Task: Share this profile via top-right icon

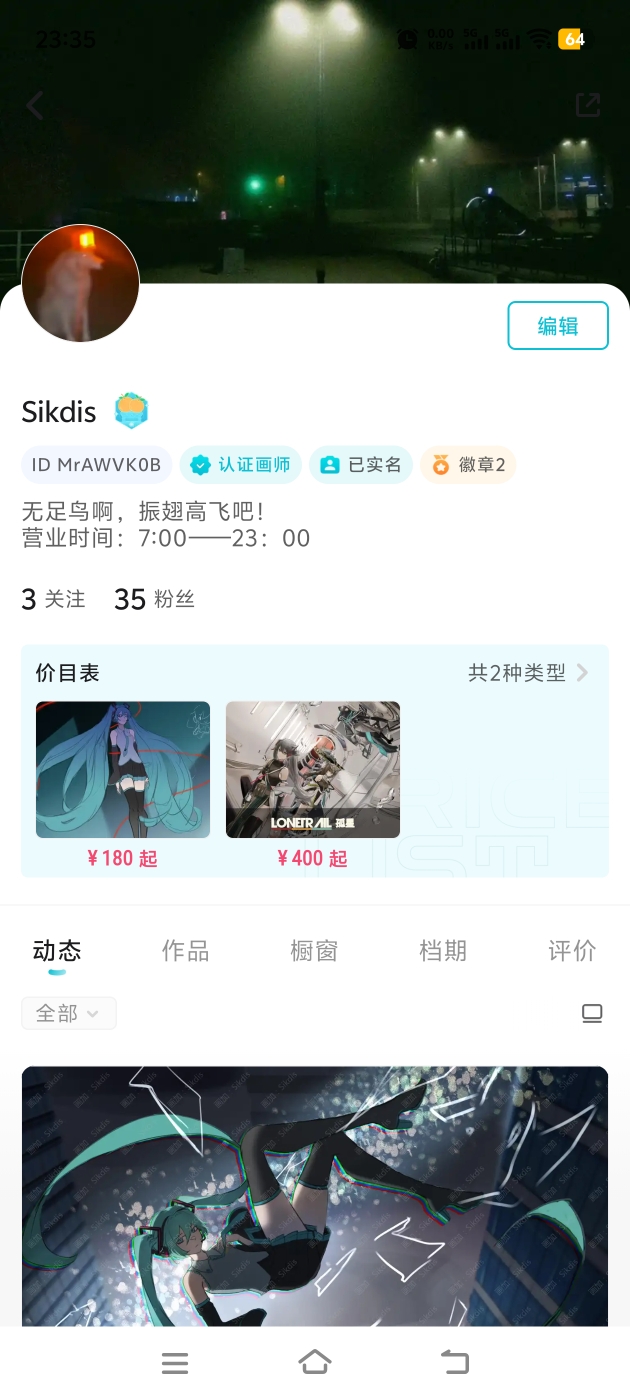Action: pos(588,105)
